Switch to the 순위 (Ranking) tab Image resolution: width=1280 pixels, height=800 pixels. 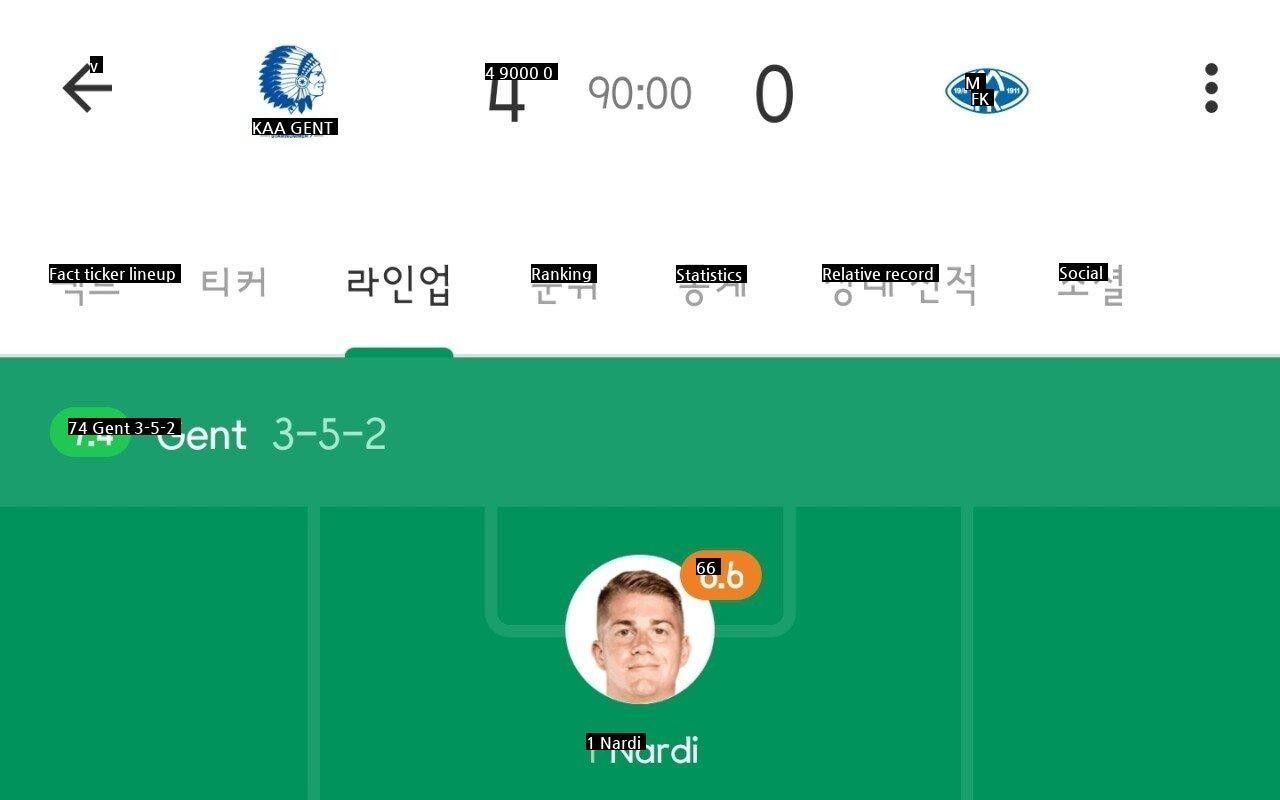564,286
